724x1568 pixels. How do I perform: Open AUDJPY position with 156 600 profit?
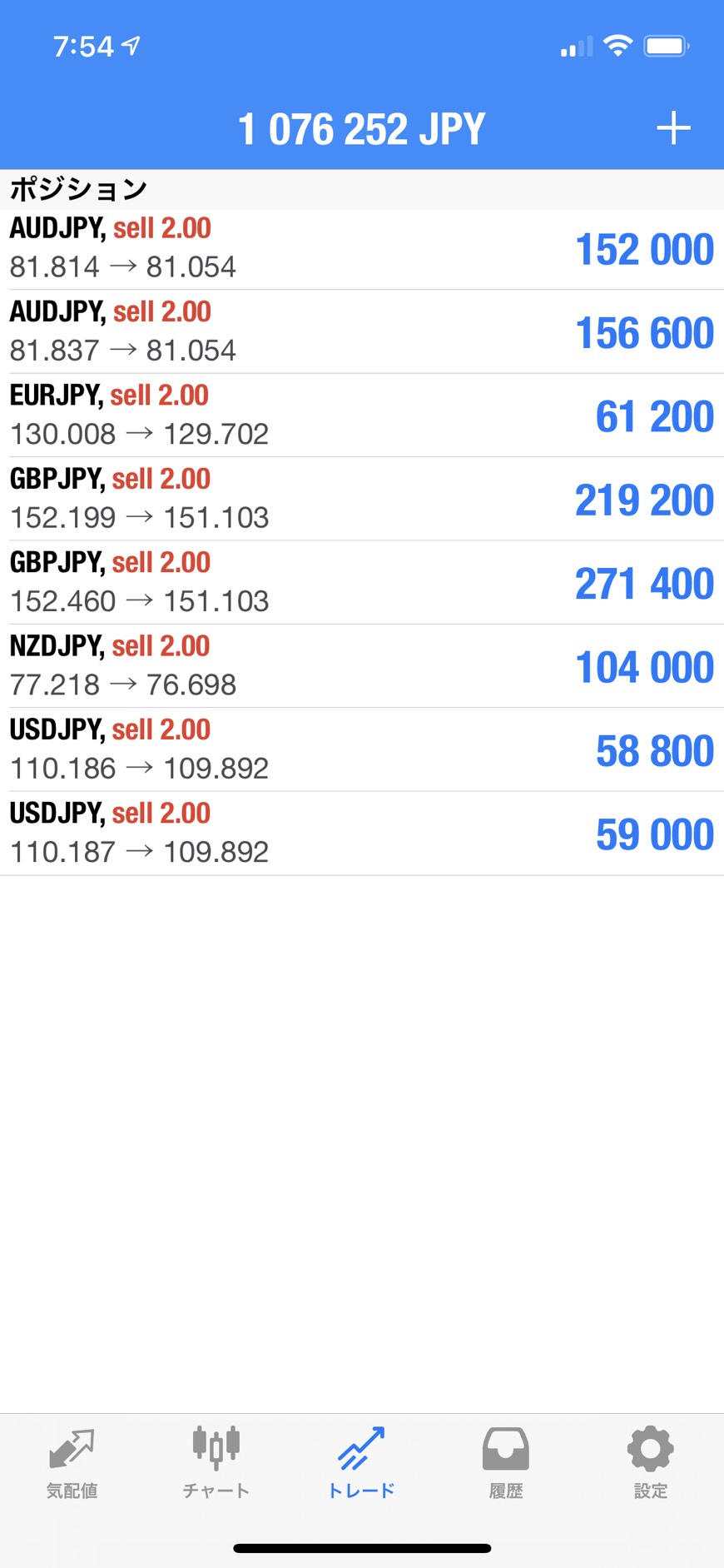click(x=361, y=331)
